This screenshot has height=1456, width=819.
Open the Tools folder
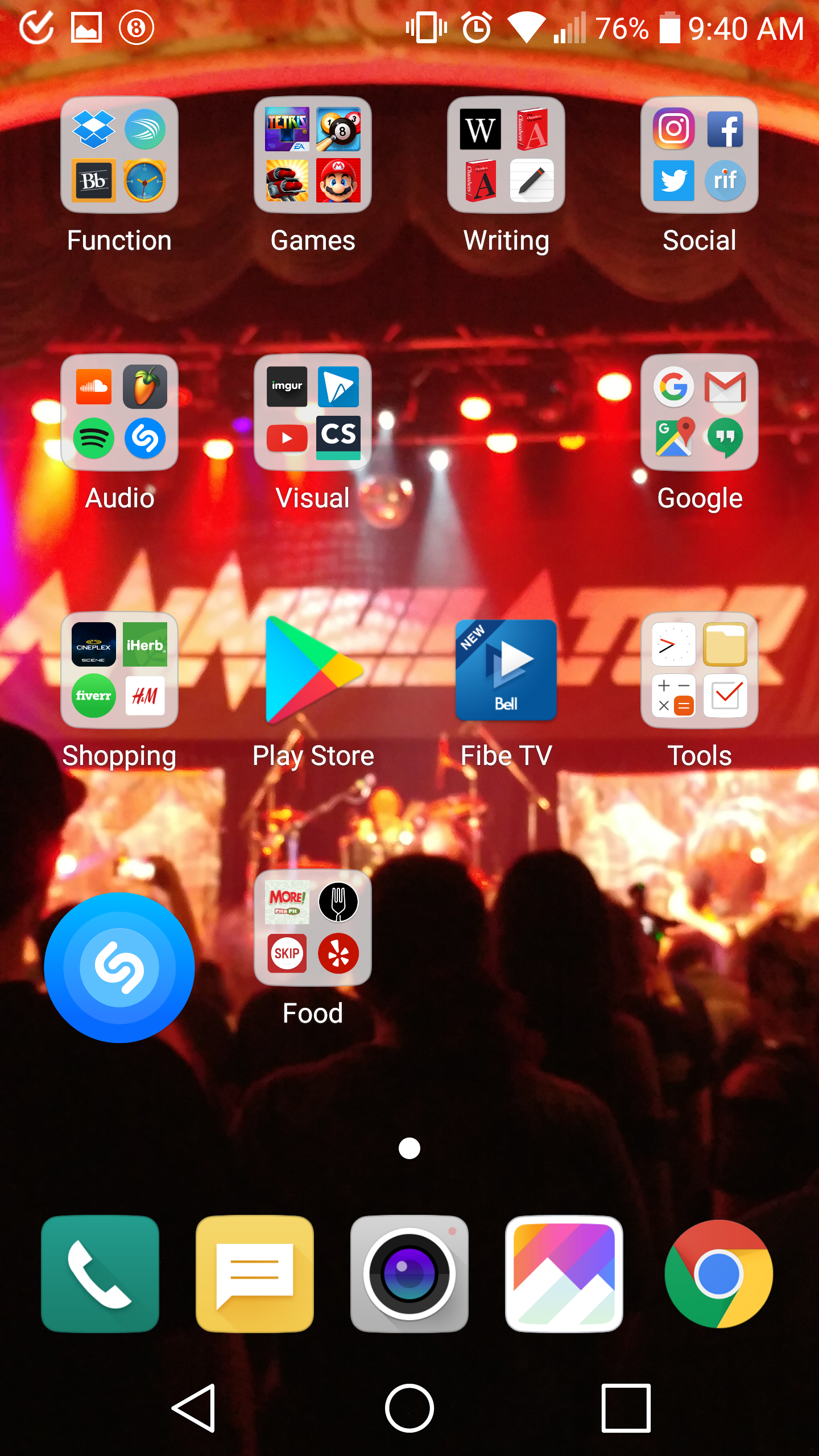pyautogui.click(x=700, y=670)
